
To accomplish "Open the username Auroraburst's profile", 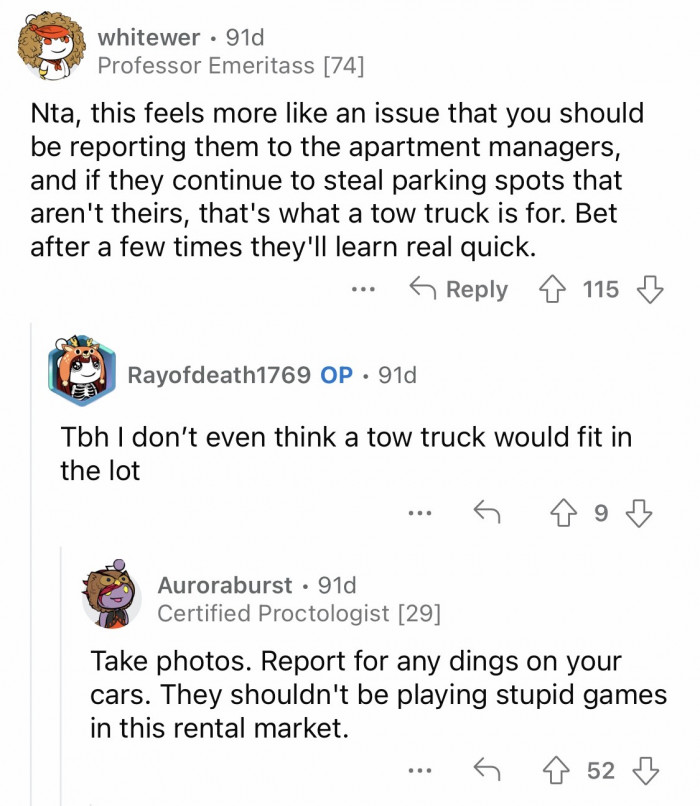I will point(225,585).
